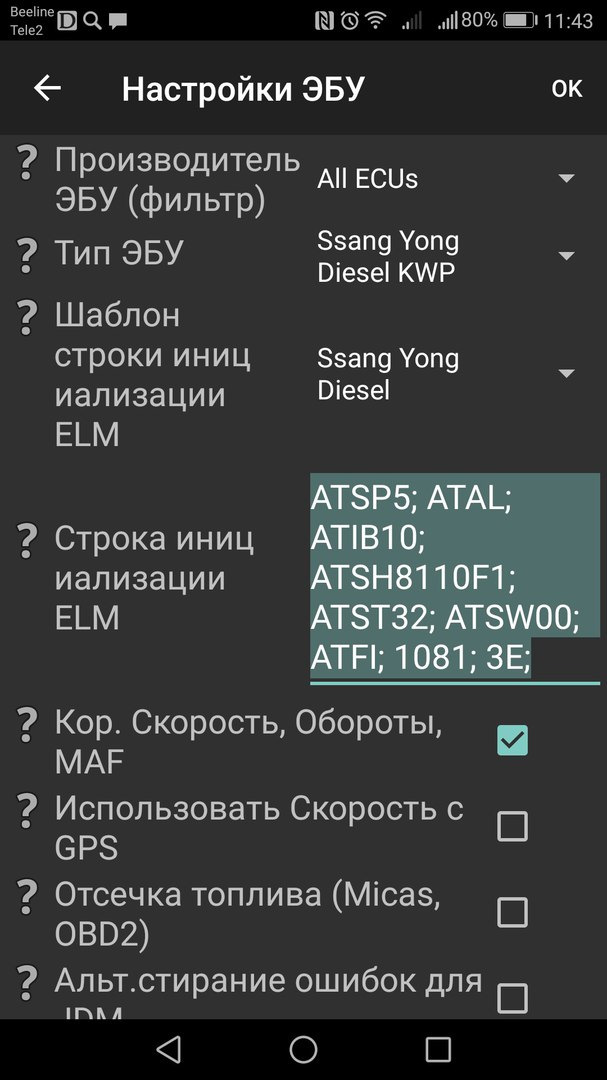The image size is (607, 1080).
Task: Open the system recent apps view
Action: (x=438, y=1049)
